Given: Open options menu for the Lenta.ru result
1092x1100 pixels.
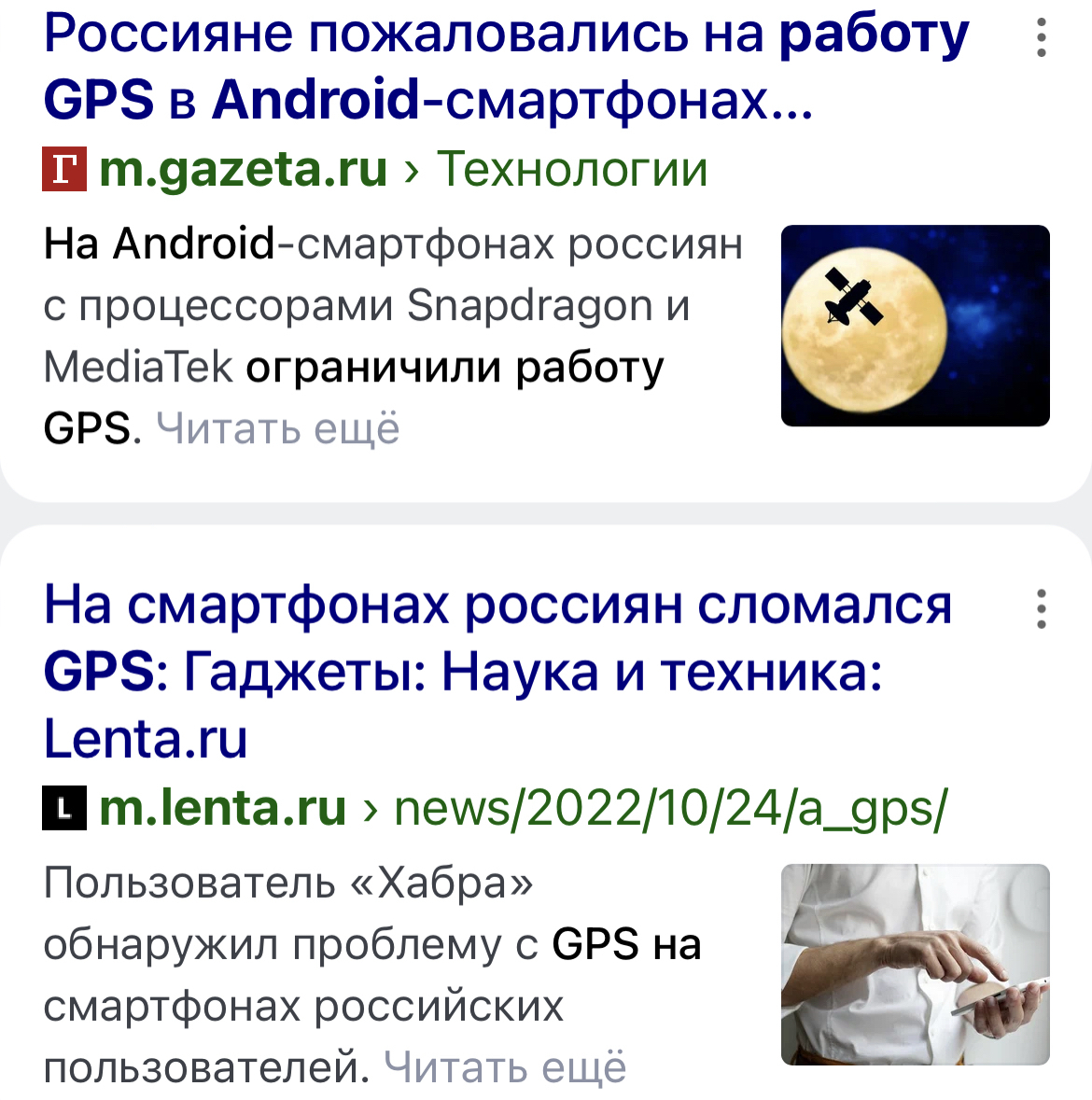Looking at the screenshot, I should point(1042,609).
